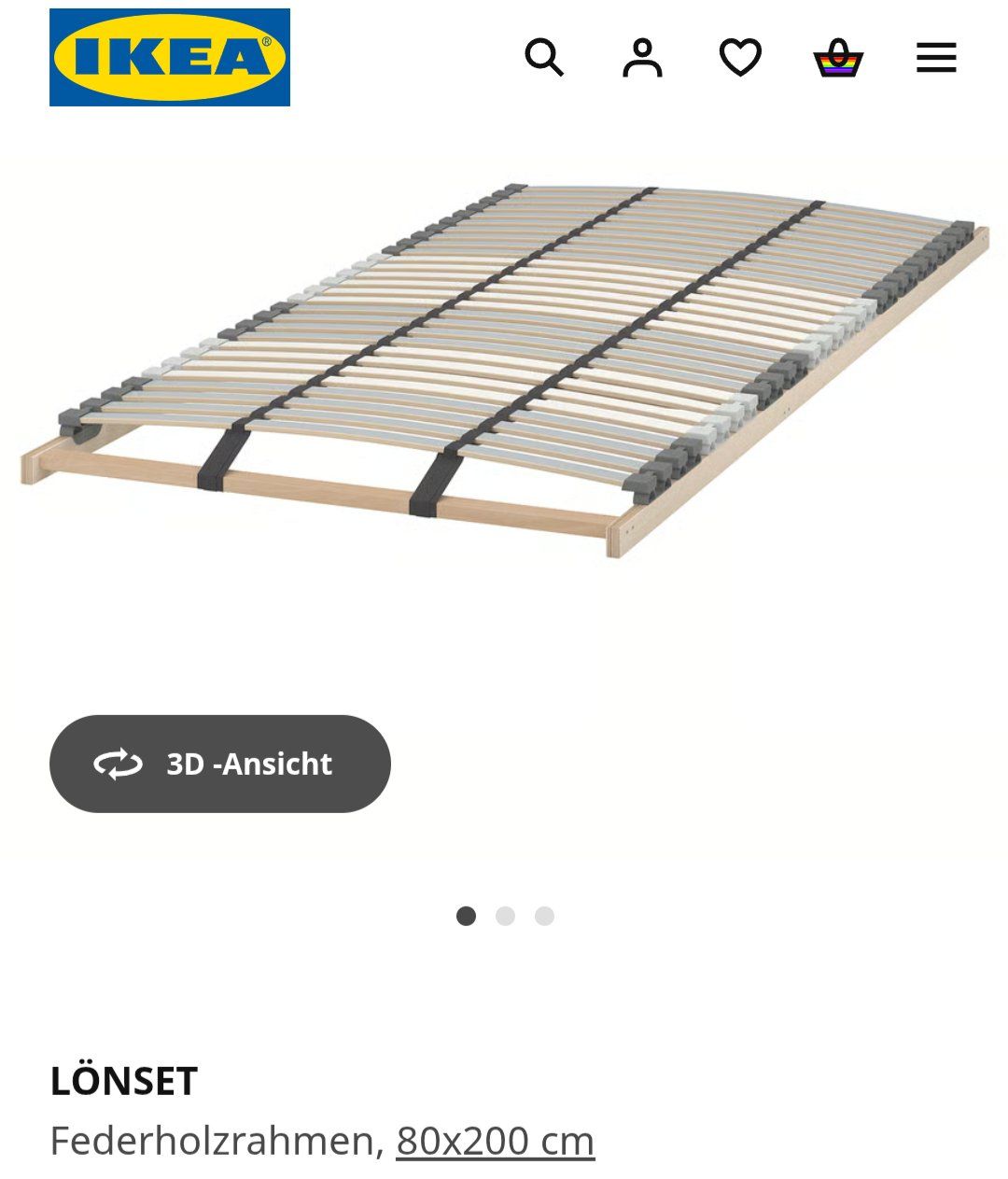Open the account profile icon
This screenshot has height=1179, width=1008.
(x=643, y=59)
